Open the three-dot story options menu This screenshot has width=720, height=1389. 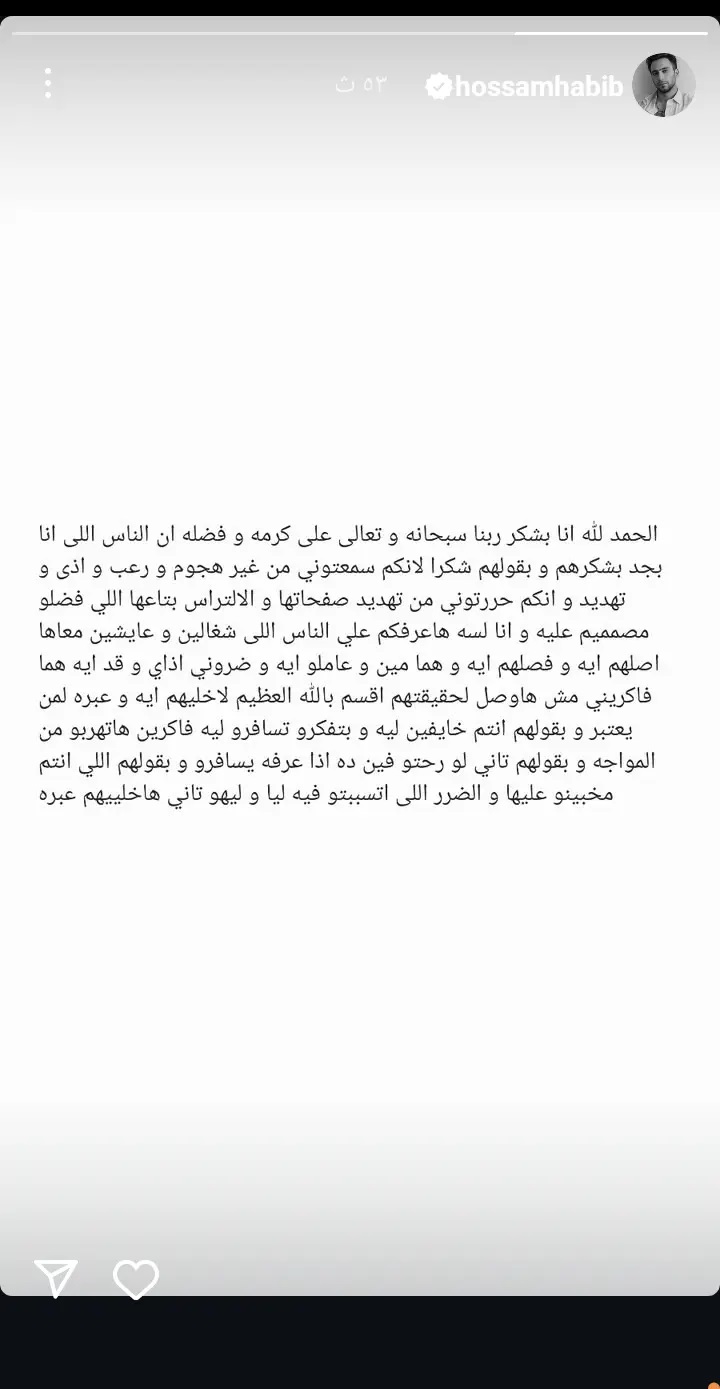pos(47,84)
